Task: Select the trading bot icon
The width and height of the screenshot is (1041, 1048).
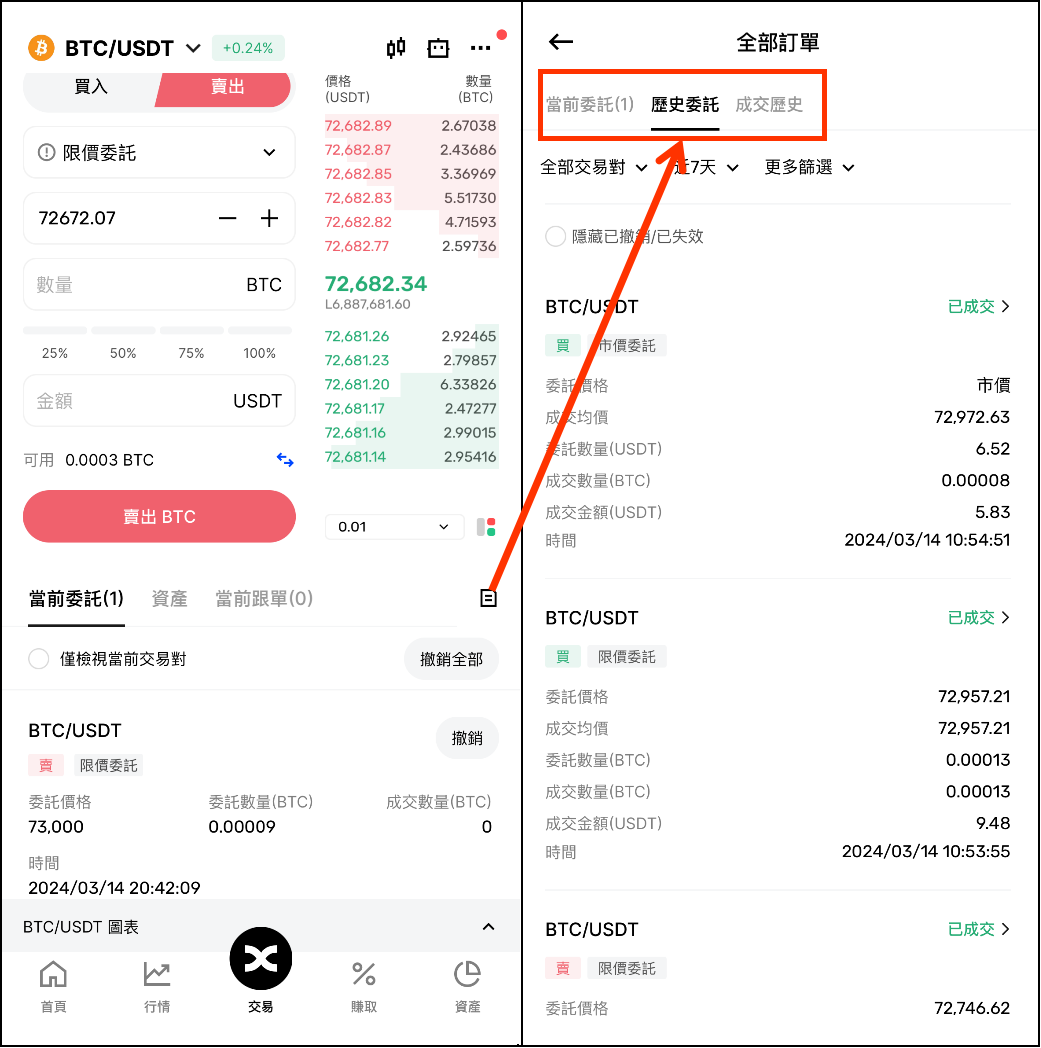Action: pos(438,47)
